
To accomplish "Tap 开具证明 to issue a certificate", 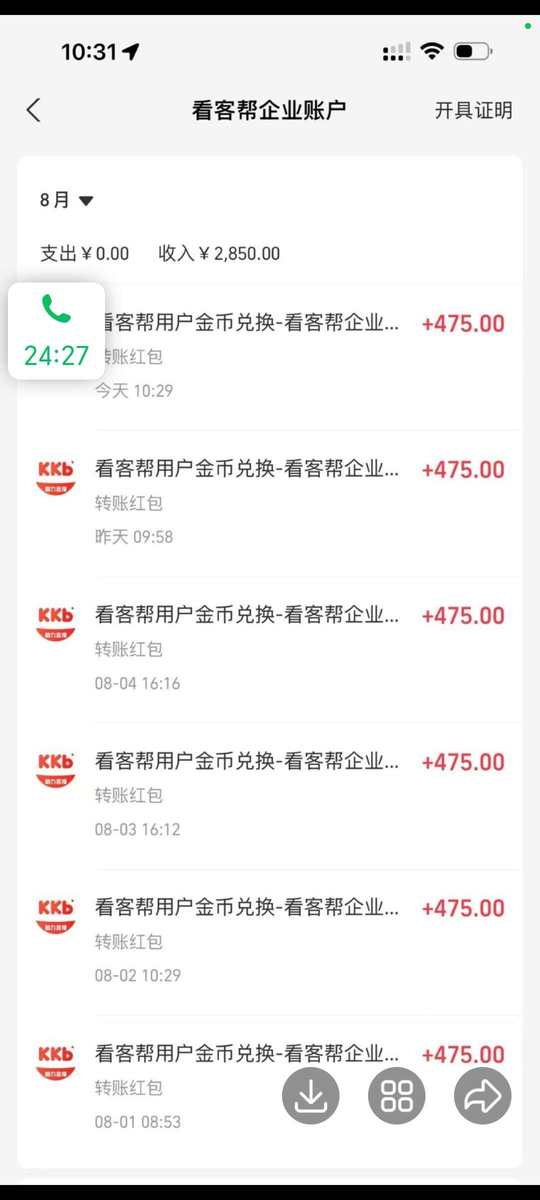I will pos(473,110).
